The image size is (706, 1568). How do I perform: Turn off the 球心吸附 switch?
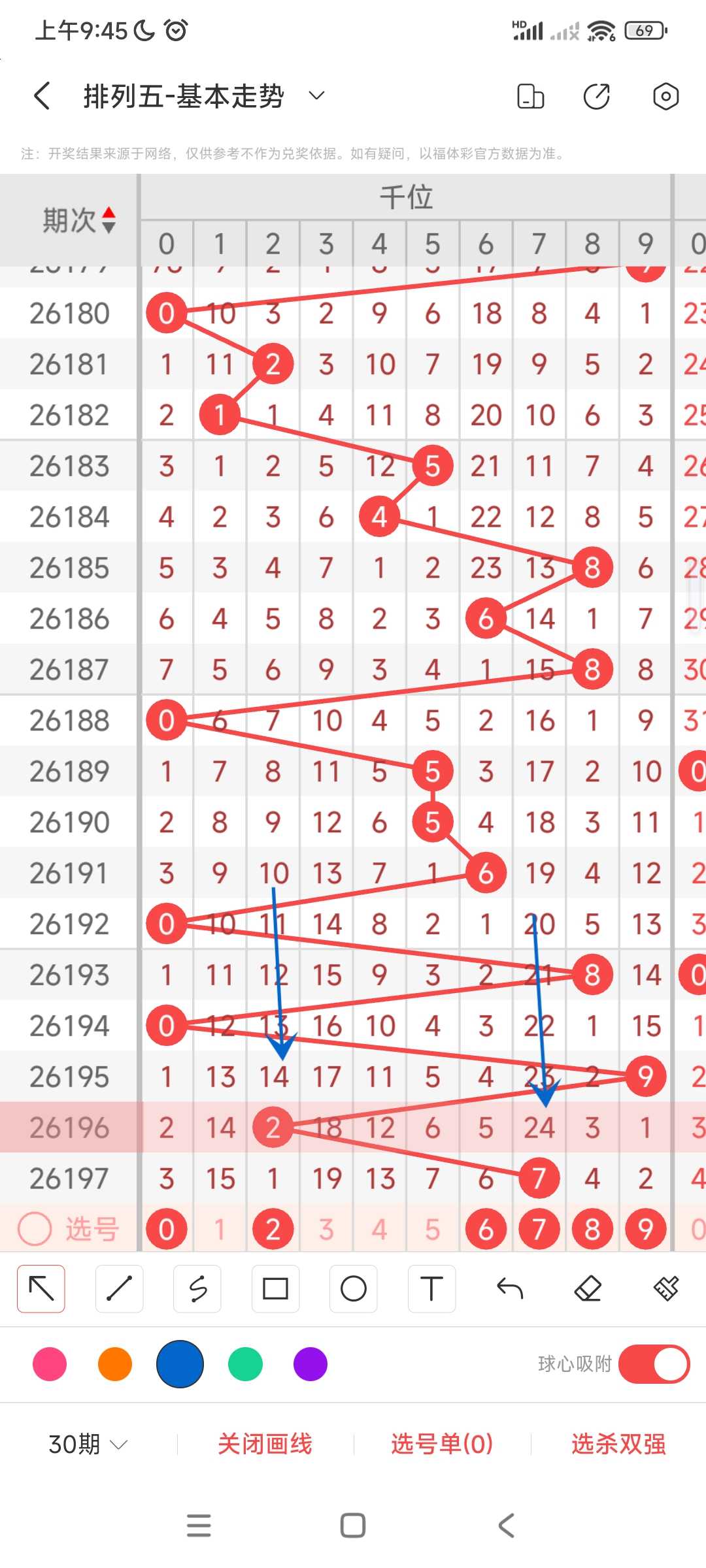click(654, 1364)
